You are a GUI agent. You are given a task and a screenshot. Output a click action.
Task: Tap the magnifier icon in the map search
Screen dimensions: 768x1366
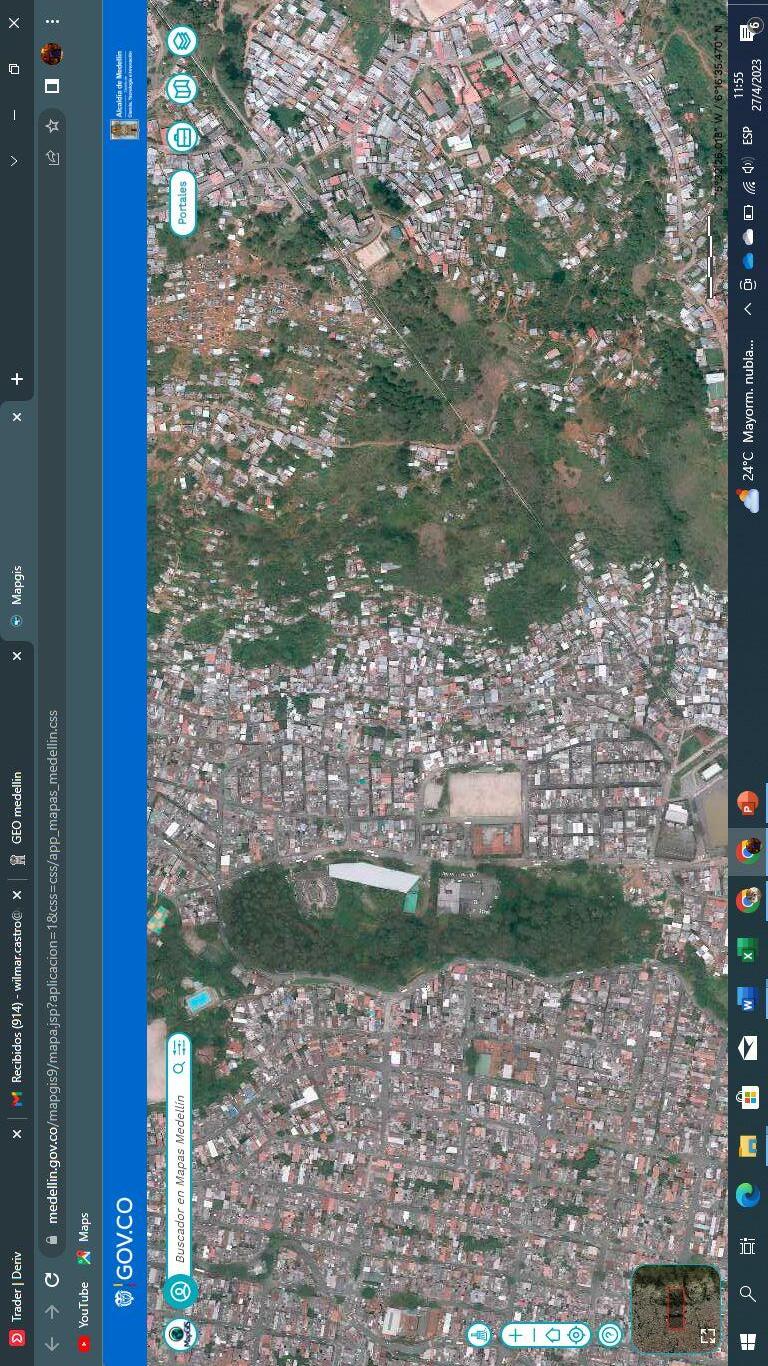(x=179, y=1069)
